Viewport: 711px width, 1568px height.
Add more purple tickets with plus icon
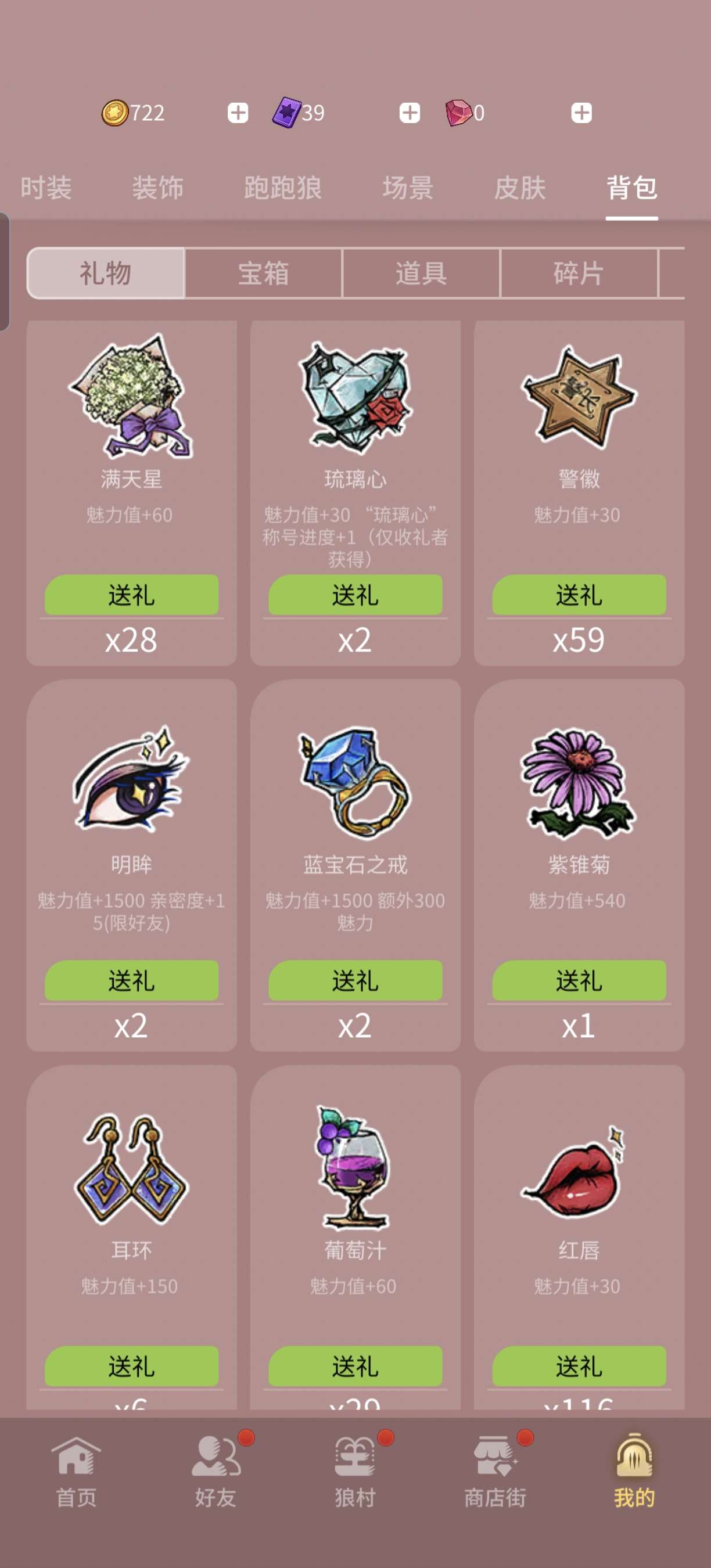pos(409,113)
